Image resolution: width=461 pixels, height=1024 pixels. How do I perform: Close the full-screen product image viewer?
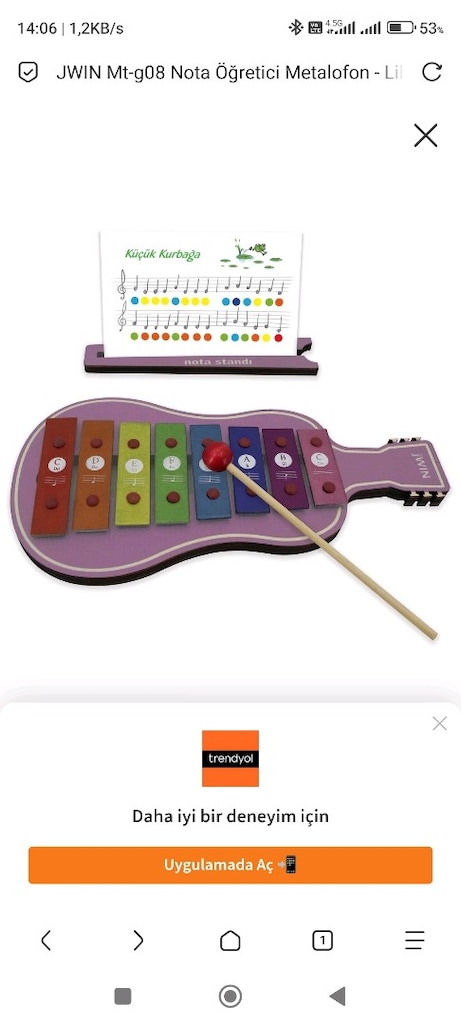point(426,136)
